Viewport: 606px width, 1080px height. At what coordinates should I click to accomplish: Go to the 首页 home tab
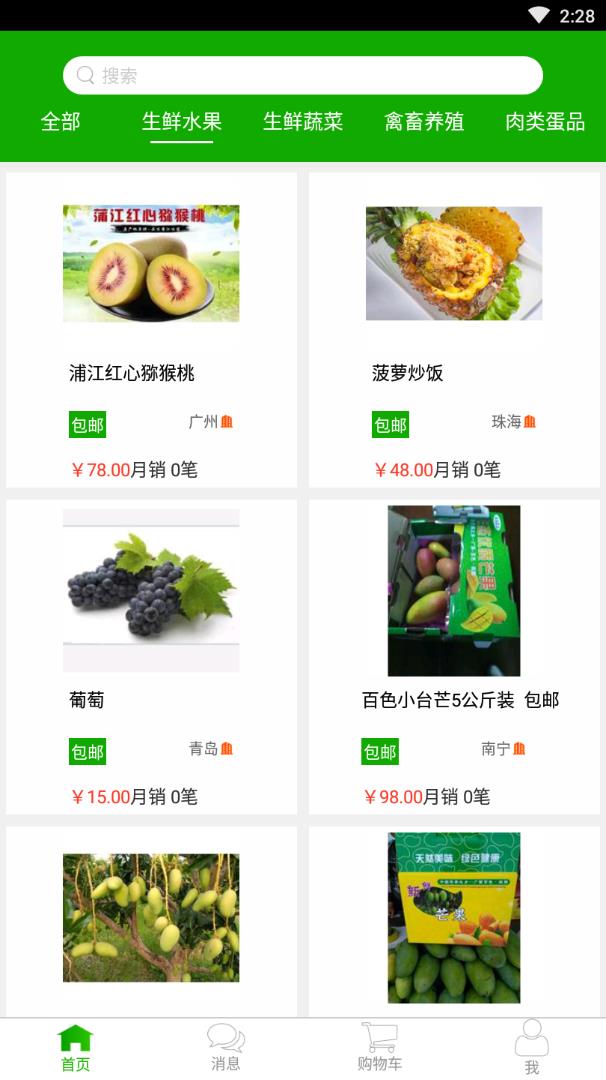(x=75, y=1048)
